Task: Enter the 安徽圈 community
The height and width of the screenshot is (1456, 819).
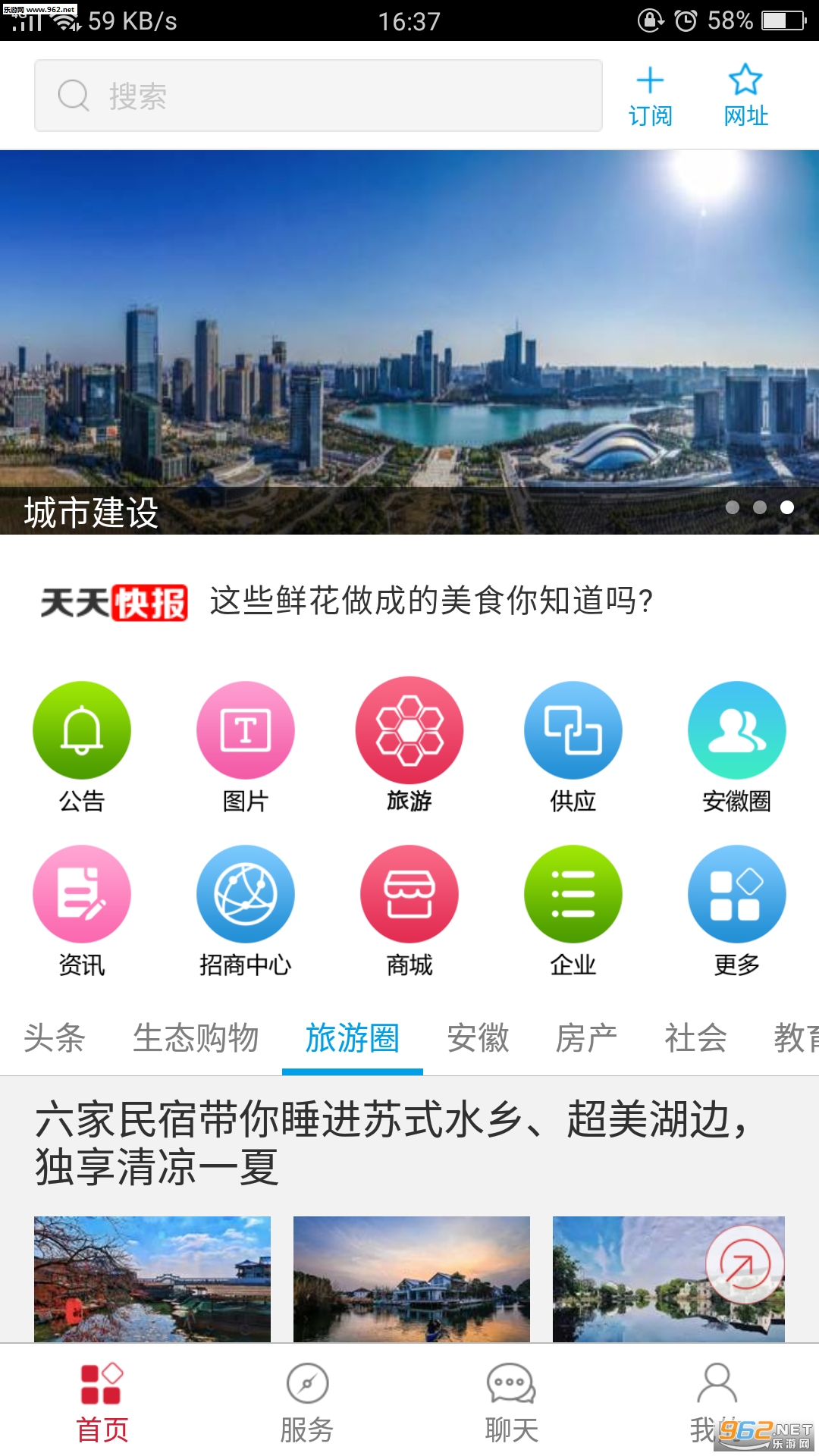Action: pyautogui.click(x=736, y=730)
